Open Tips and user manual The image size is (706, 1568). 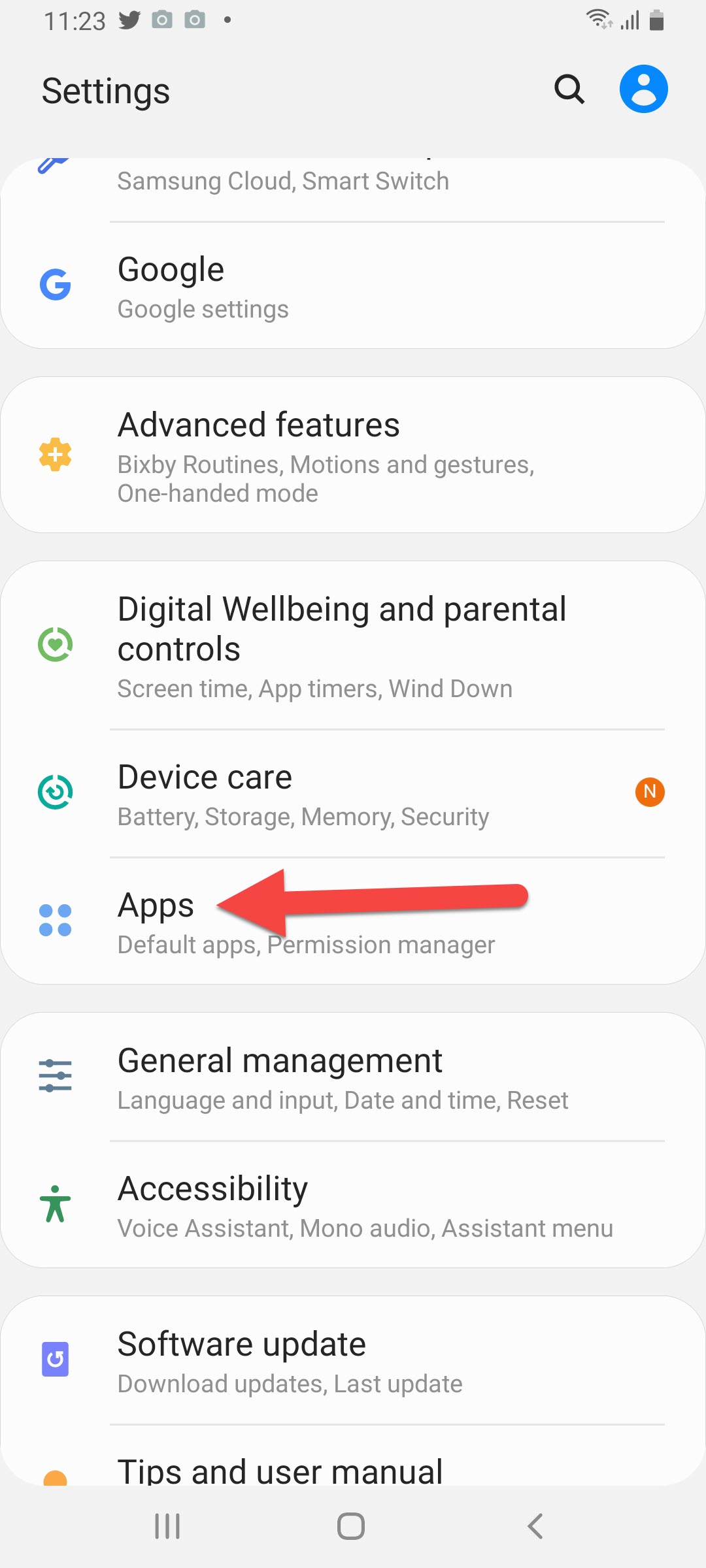(x=353, y=1470)
